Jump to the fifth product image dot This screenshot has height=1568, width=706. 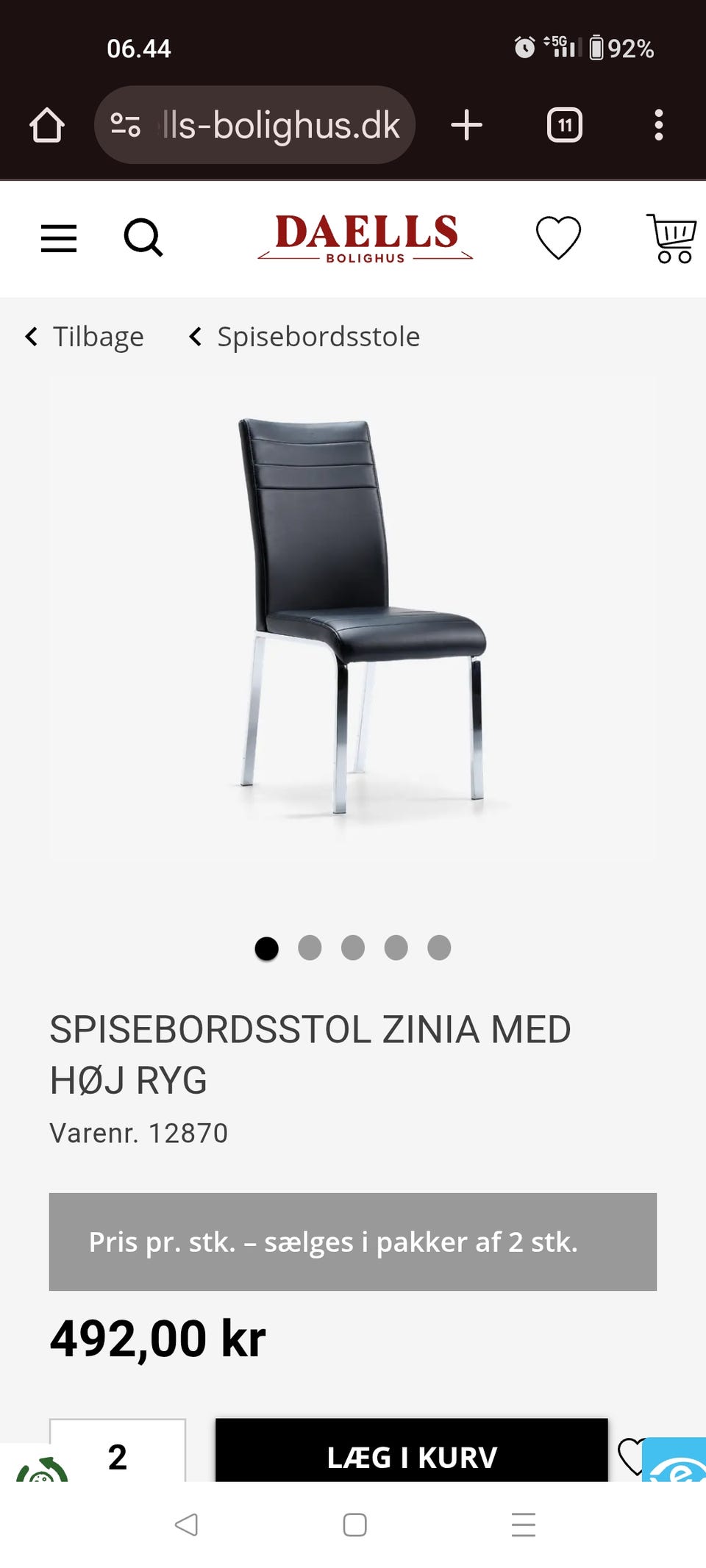point(439,948)
